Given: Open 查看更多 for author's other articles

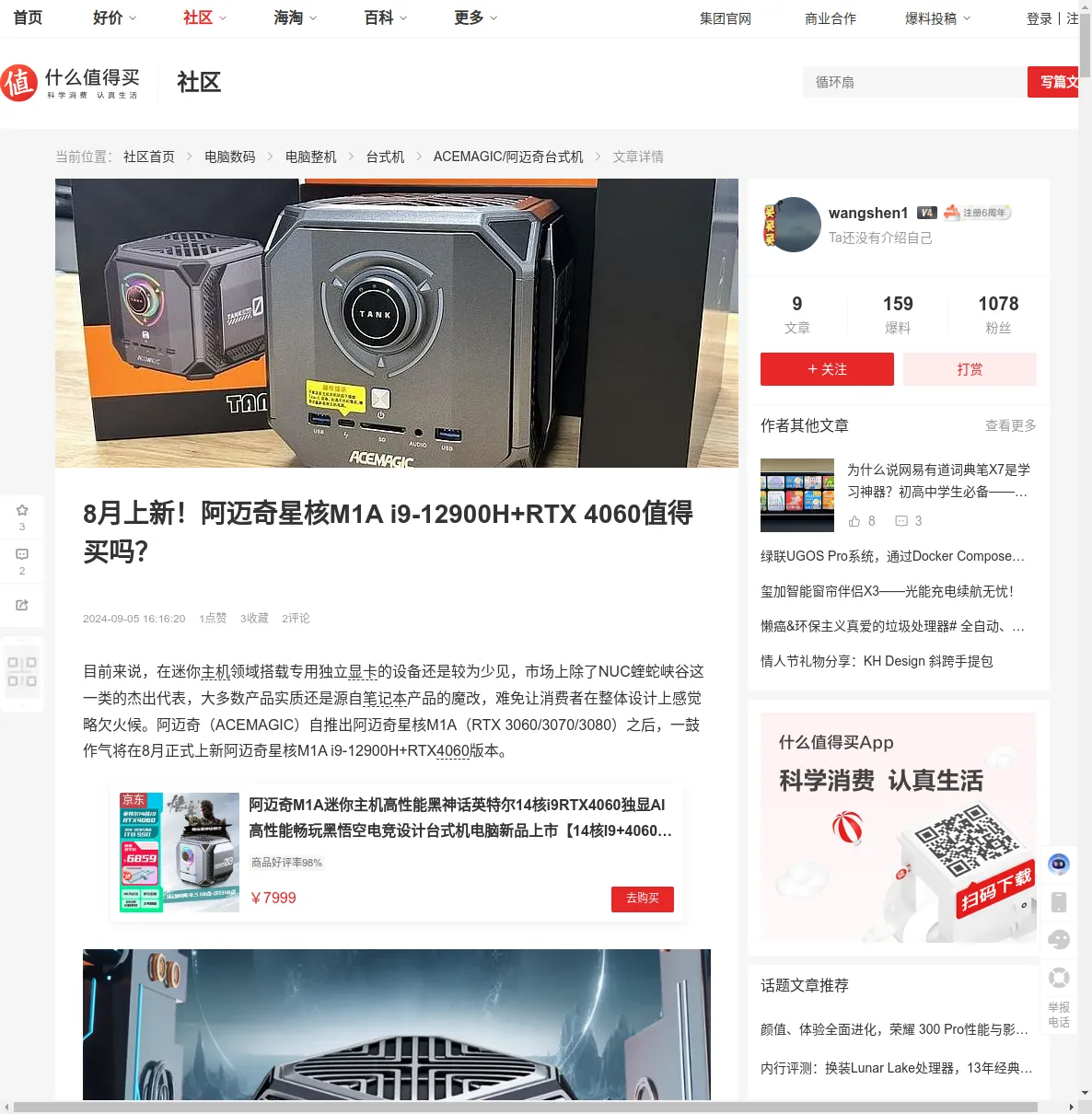Looking at the screenshot, I should tap(1010, 425).
